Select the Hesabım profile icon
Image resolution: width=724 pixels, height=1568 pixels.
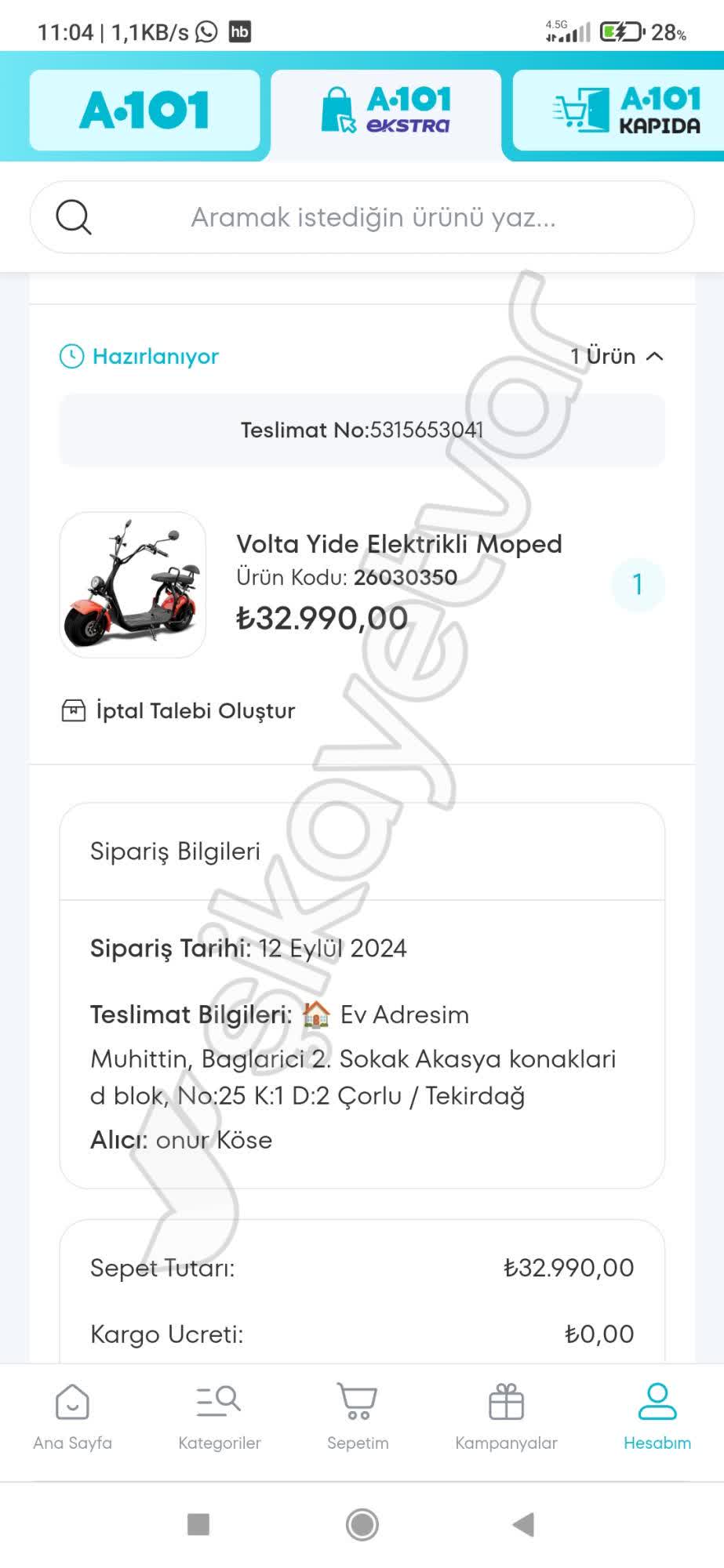(657, 1401)
